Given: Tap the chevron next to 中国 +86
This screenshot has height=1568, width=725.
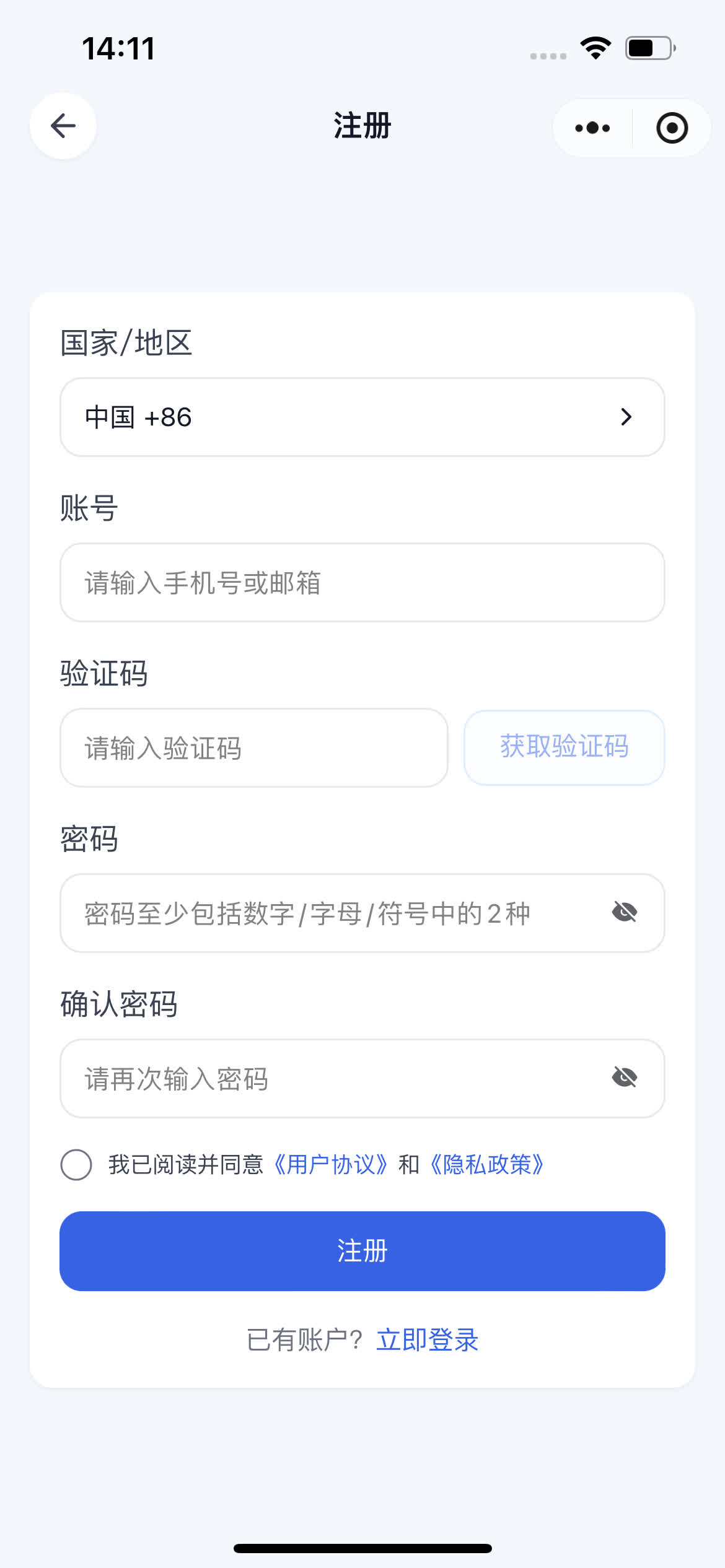Looking at the screenshot, I should point(626,417).
